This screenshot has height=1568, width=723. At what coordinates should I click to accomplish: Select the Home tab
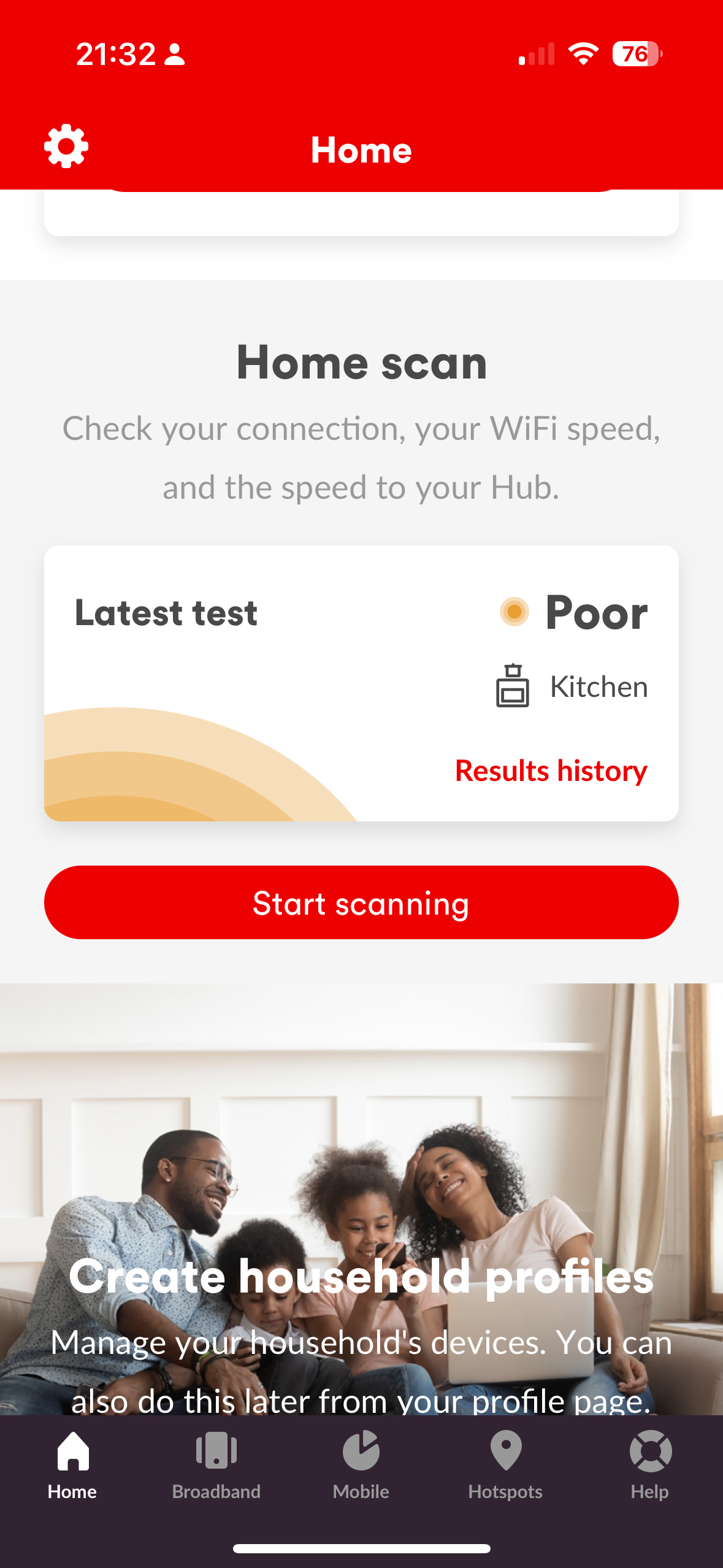(72, 1465)
